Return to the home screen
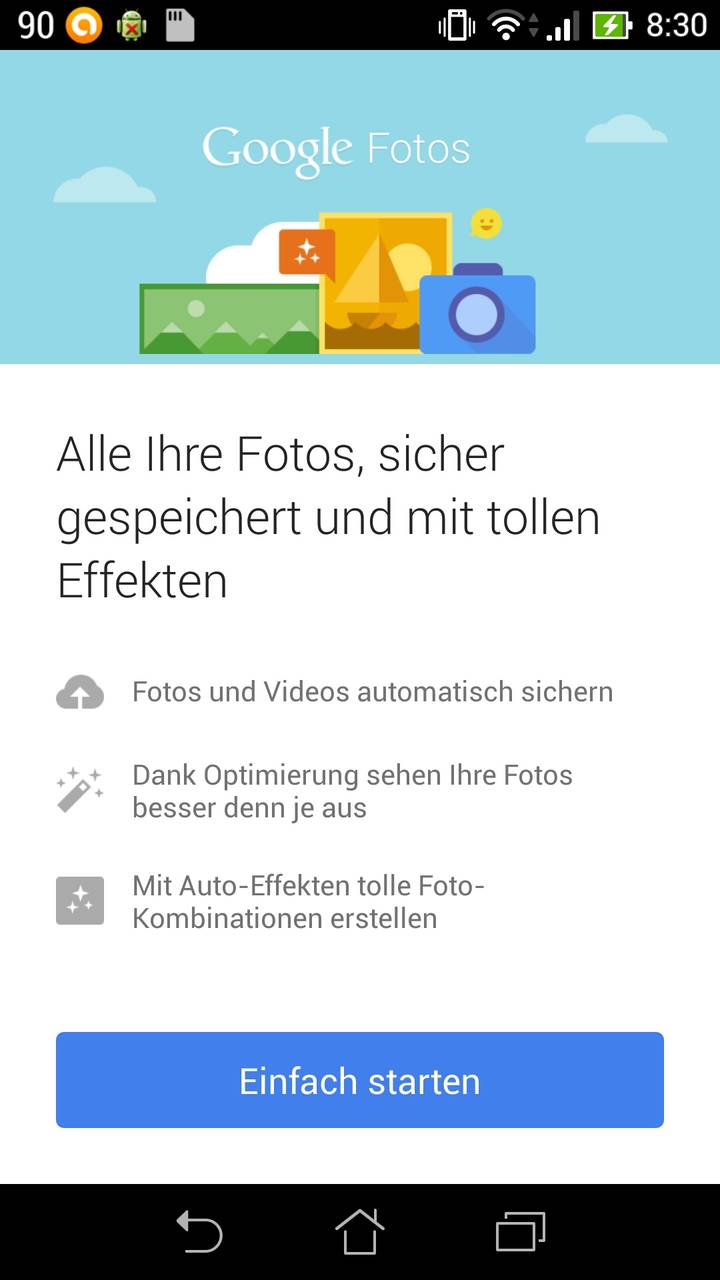Image resolution: width=720 pixels, height=1280 pixels. pyautogui.click(x=360, y=1231)
